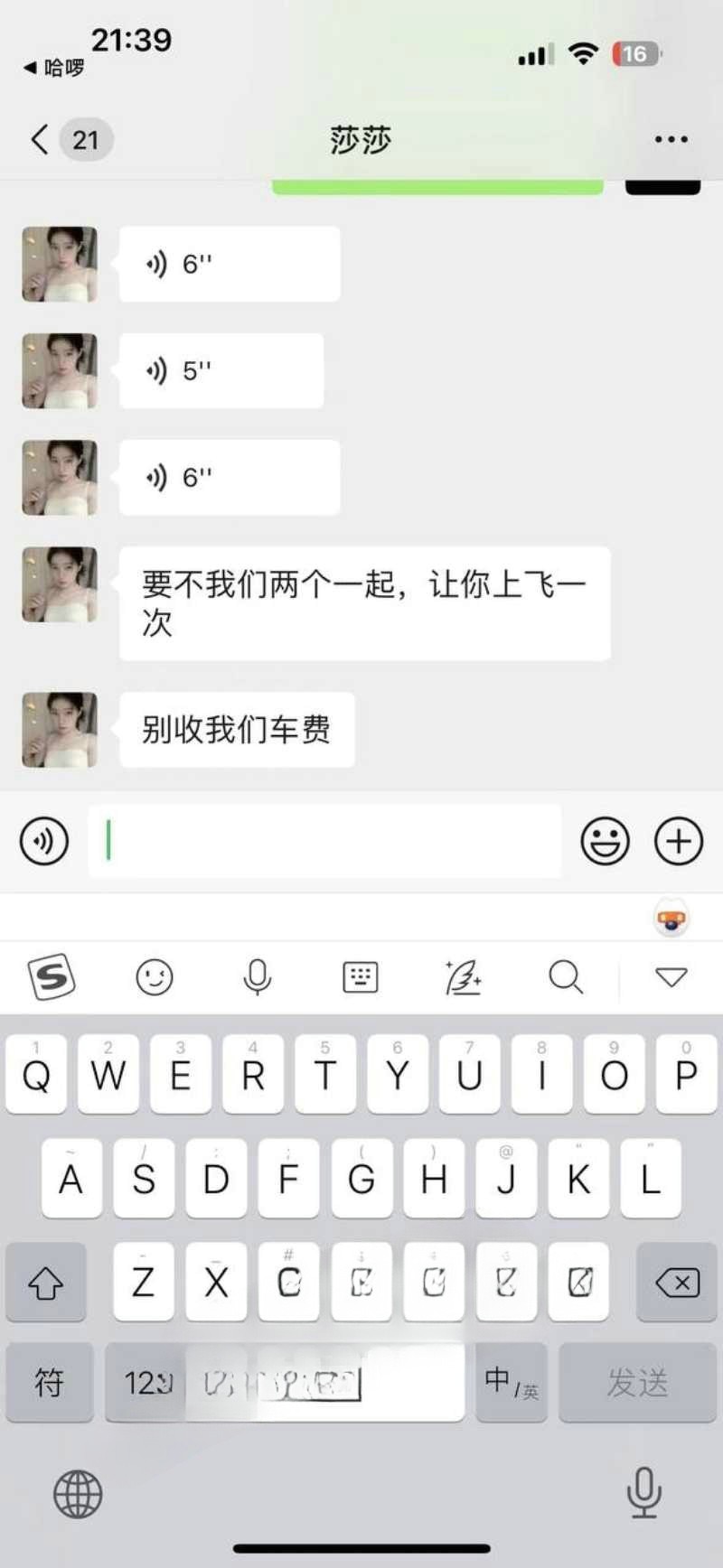Play the 5'' voice message

click(x=221, y=370)
